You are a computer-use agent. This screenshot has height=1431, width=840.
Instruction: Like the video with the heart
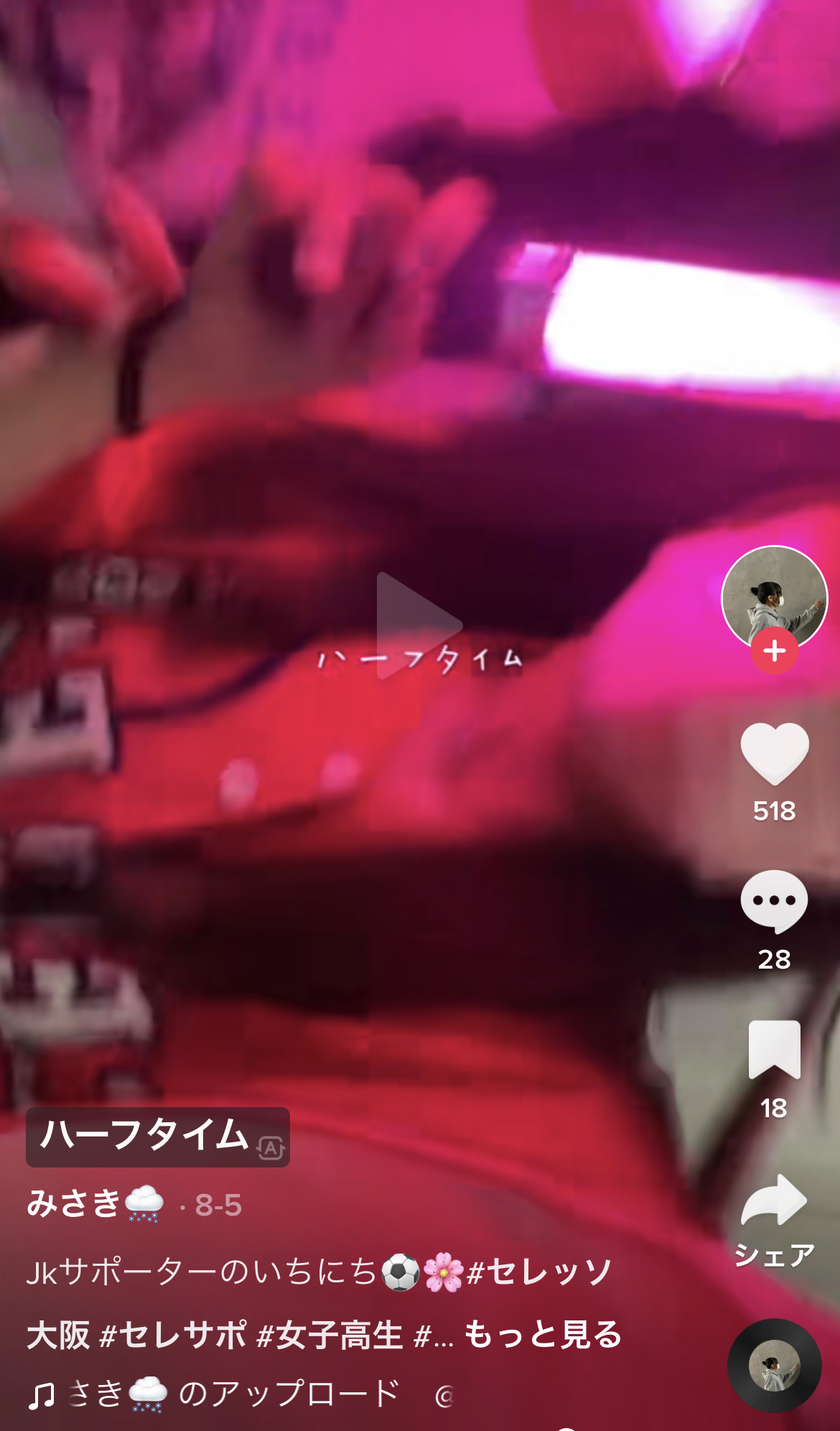coord(774,753)
